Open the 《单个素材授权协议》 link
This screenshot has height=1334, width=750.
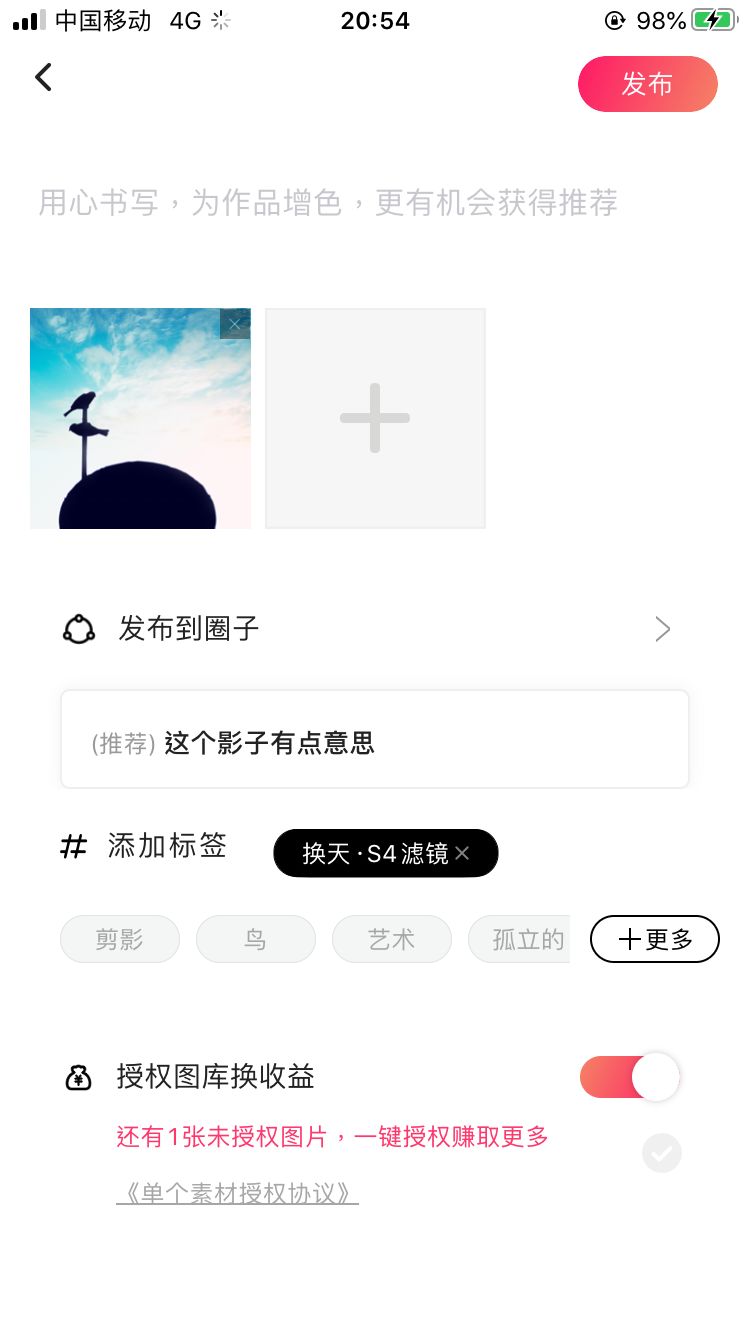click(x=237, y=1194)
